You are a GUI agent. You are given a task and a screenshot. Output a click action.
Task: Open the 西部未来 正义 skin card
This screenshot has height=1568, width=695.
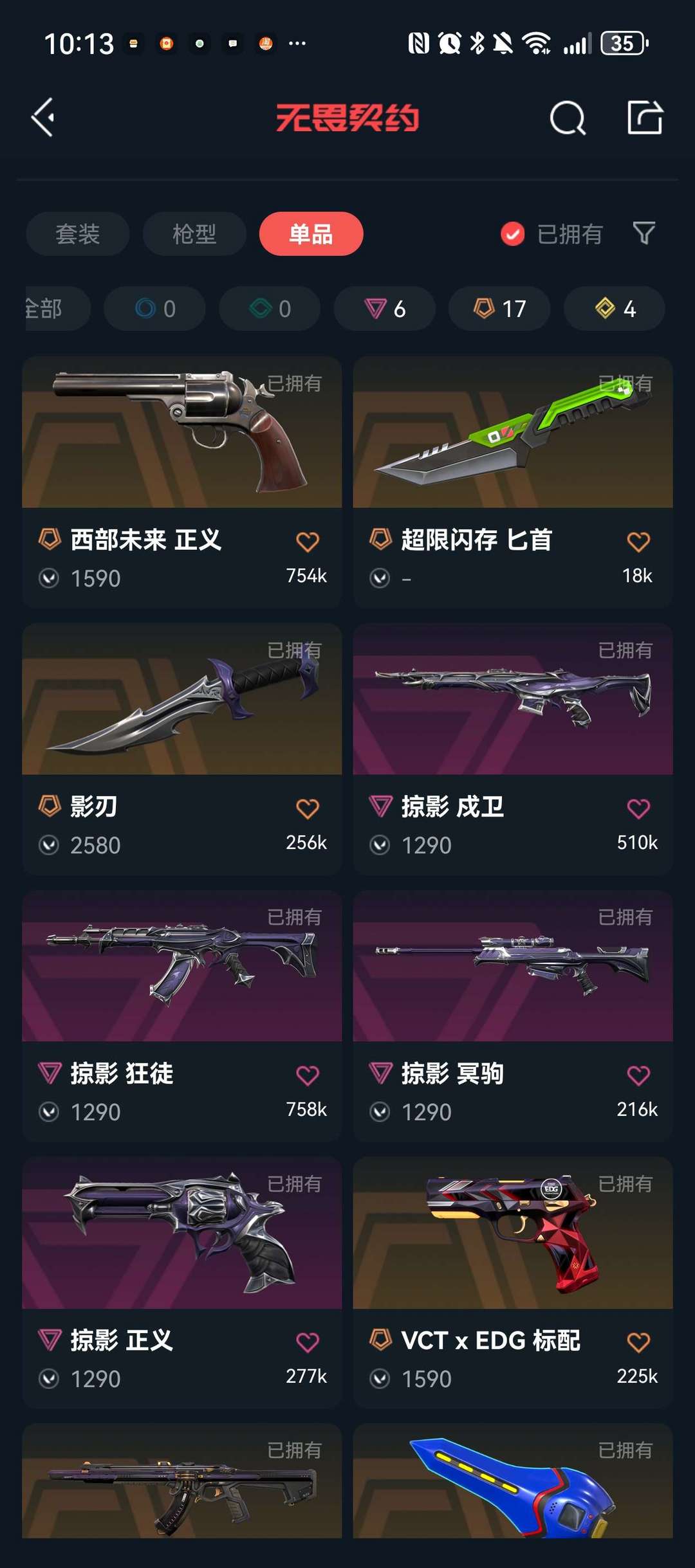182,482
